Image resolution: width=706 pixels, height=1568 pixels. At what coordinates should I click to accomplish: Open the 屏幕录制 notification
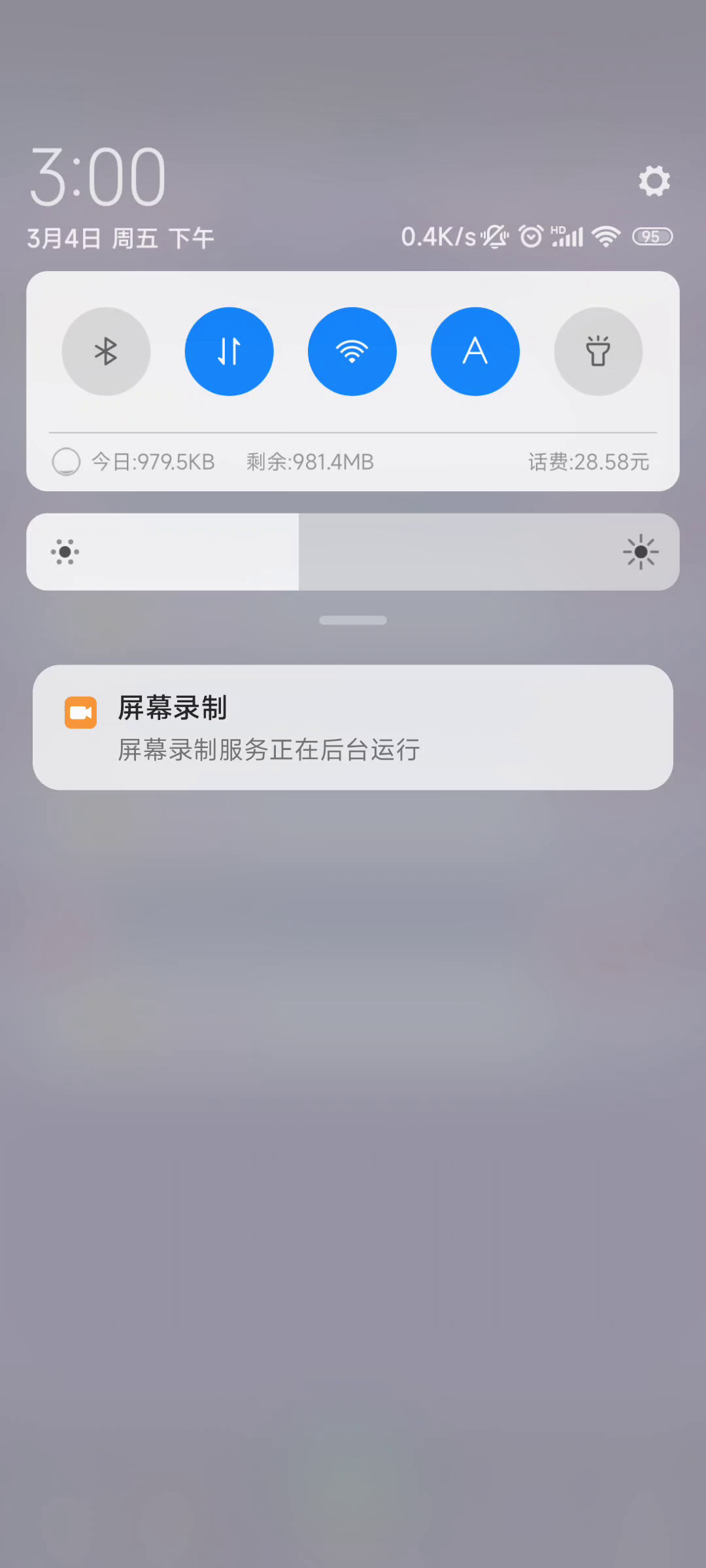pyautogui.click(x=353, y=727)
